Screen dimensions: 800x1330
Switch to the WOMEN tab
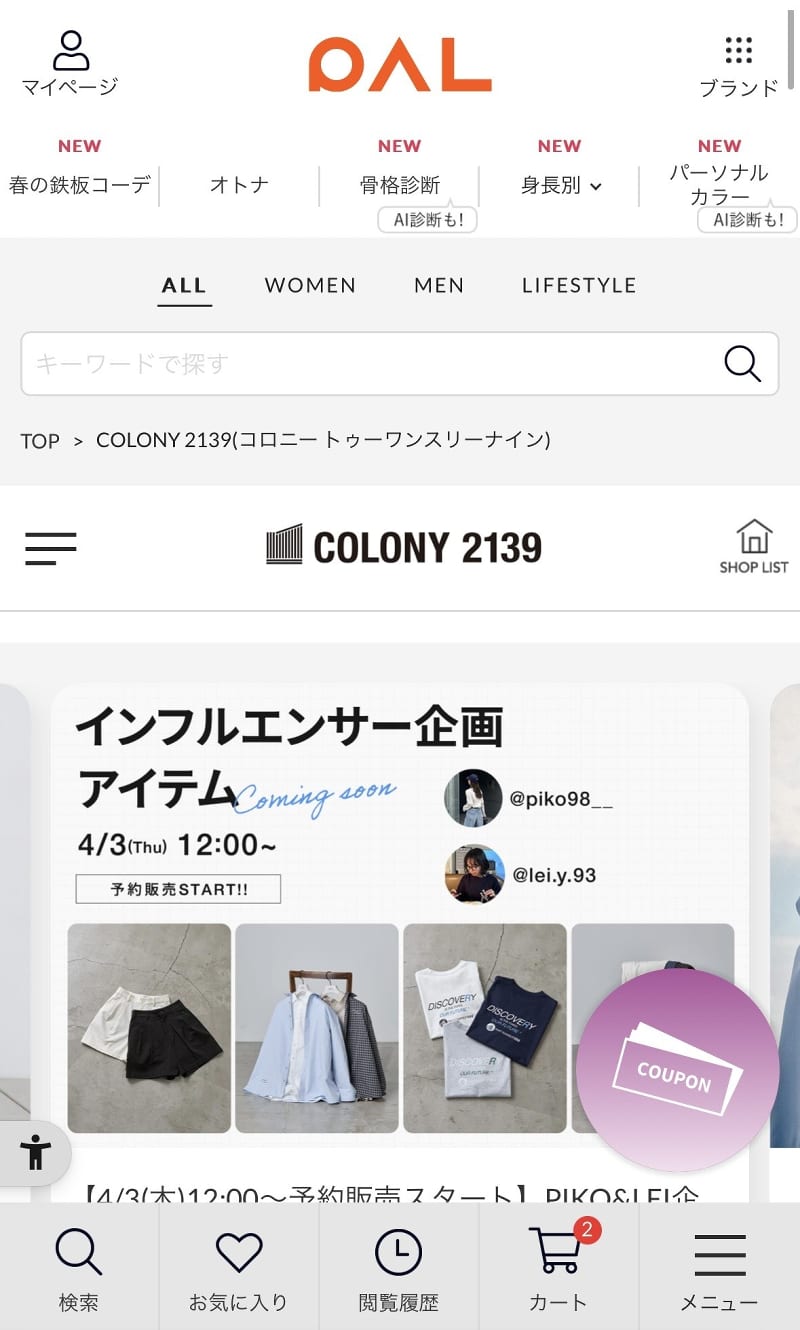[x=310, y=285]
